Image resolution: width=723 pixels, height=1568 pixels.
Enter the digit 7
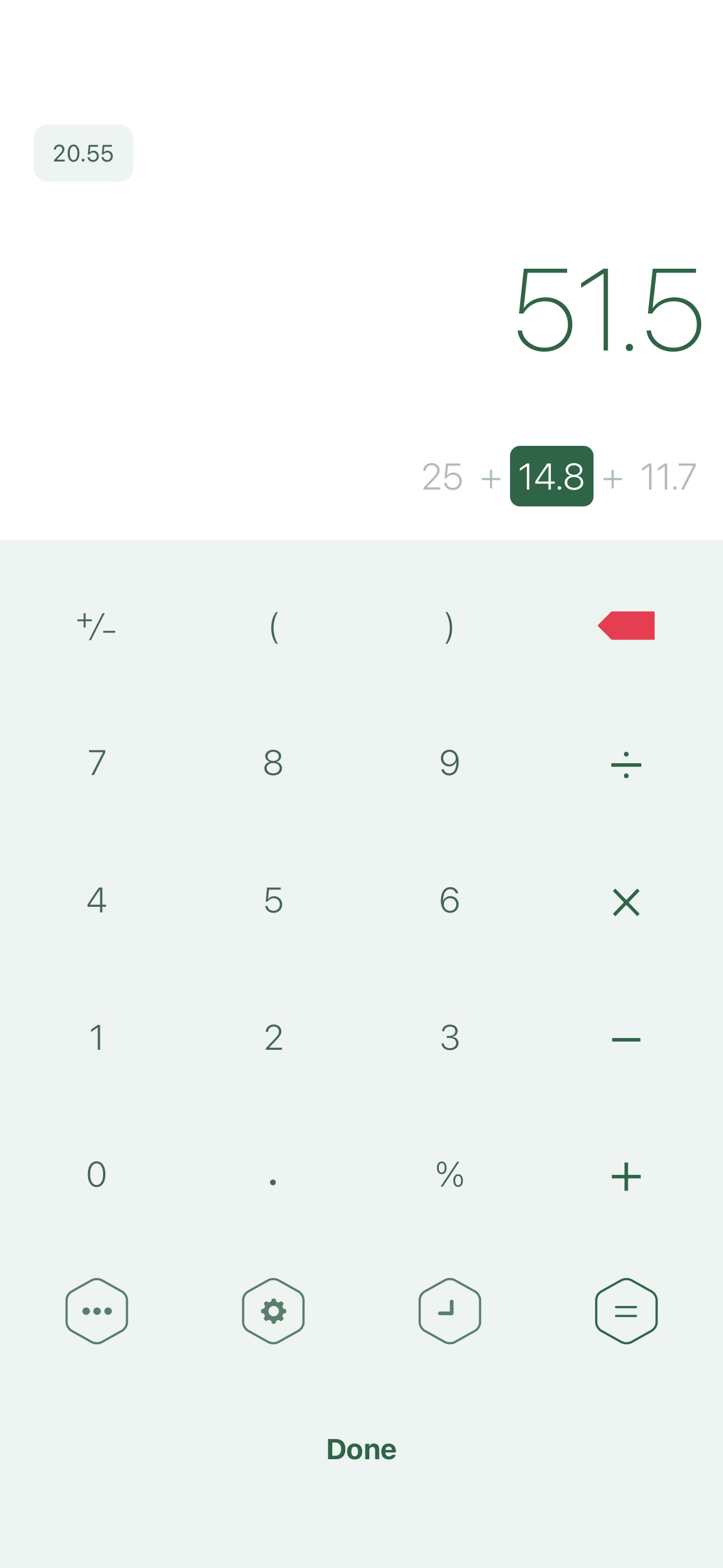tap(97, 763)
